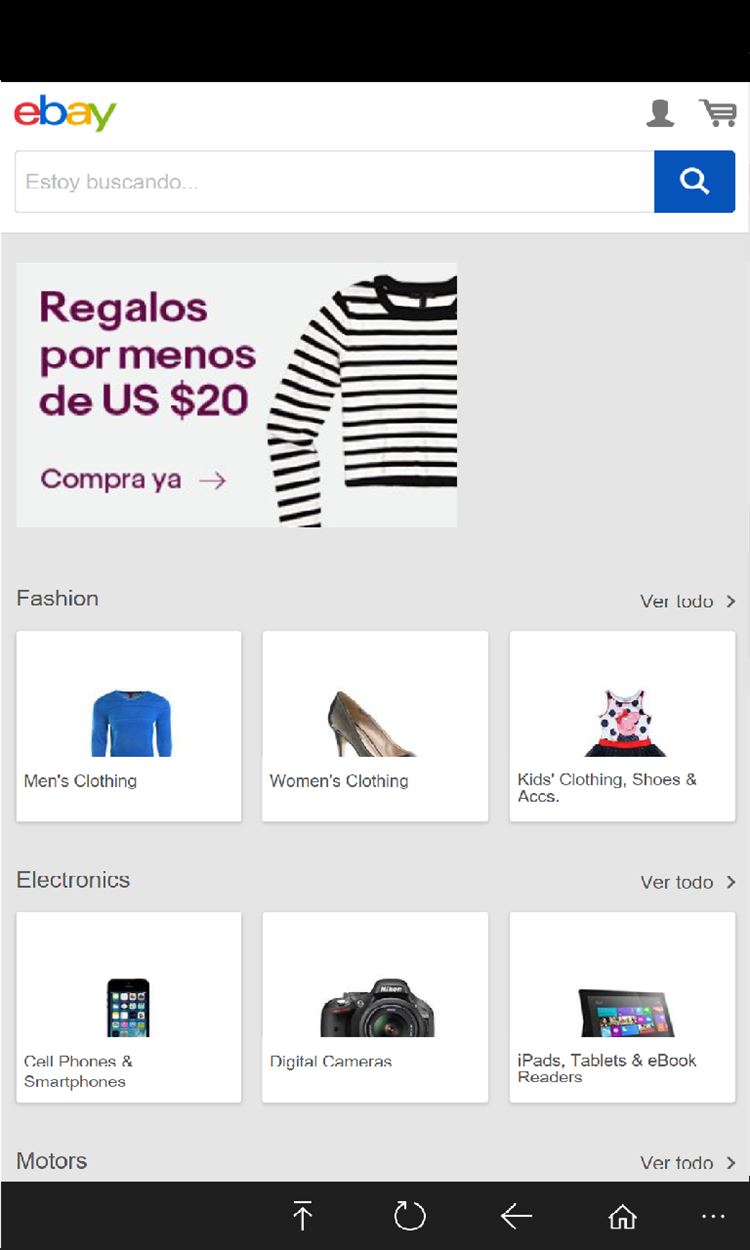This screenshot has width=750, height=1250.
Task: Click the refresh icon in bottom bar
Action: tap(409, 1216)
